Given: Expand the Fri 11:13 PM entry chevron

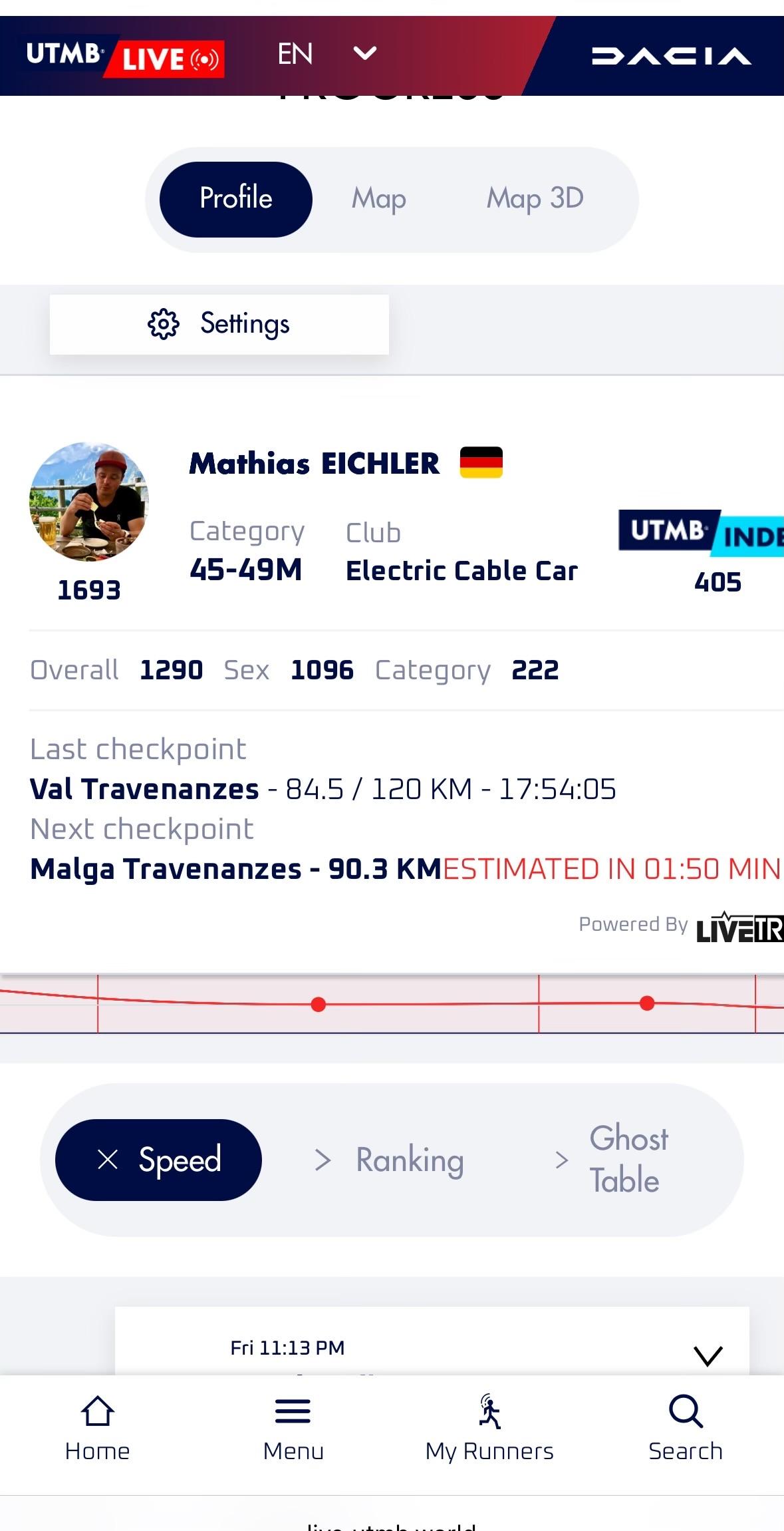Looking at the screenshot, I should coord(708,1355).
